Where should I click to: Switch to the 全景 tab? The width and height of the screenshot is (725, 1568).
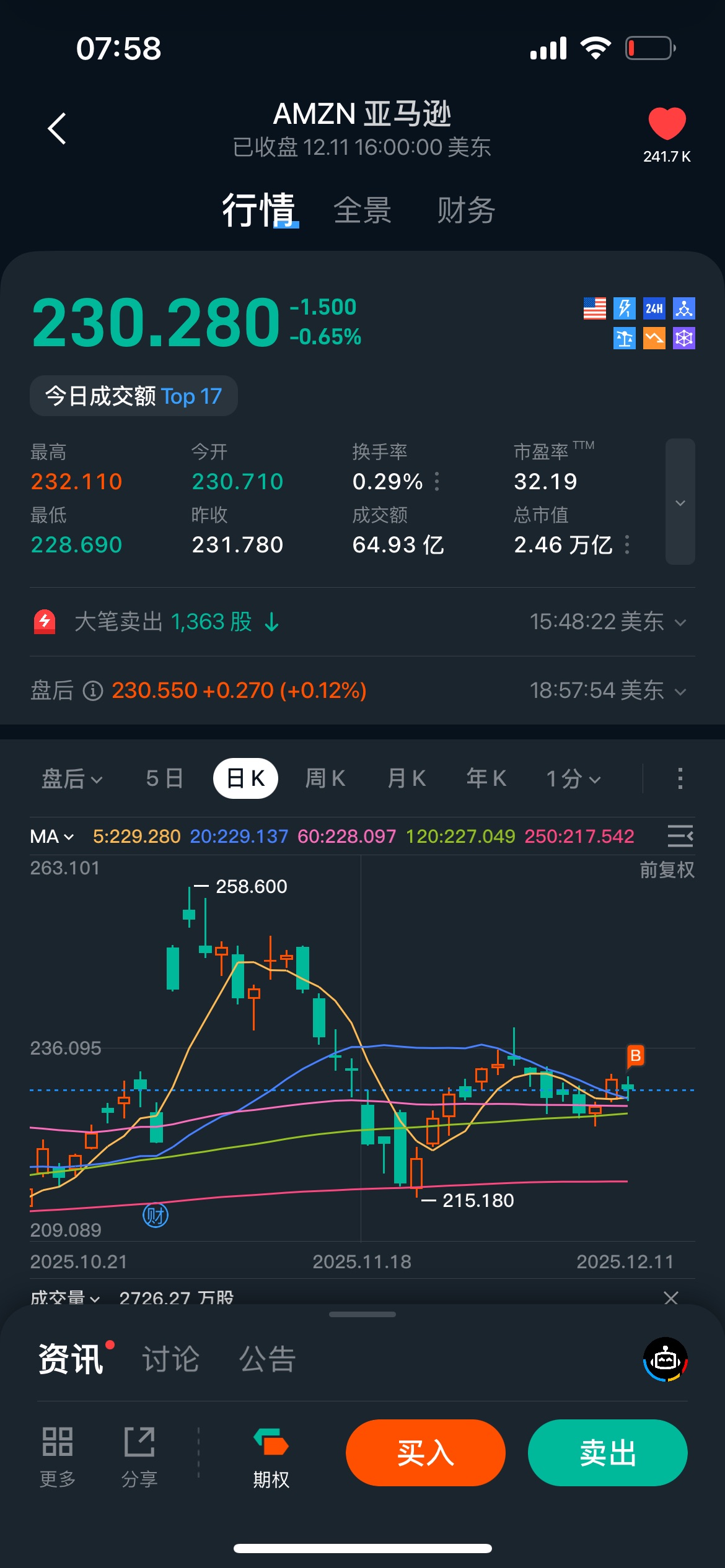tap(362, 211)
